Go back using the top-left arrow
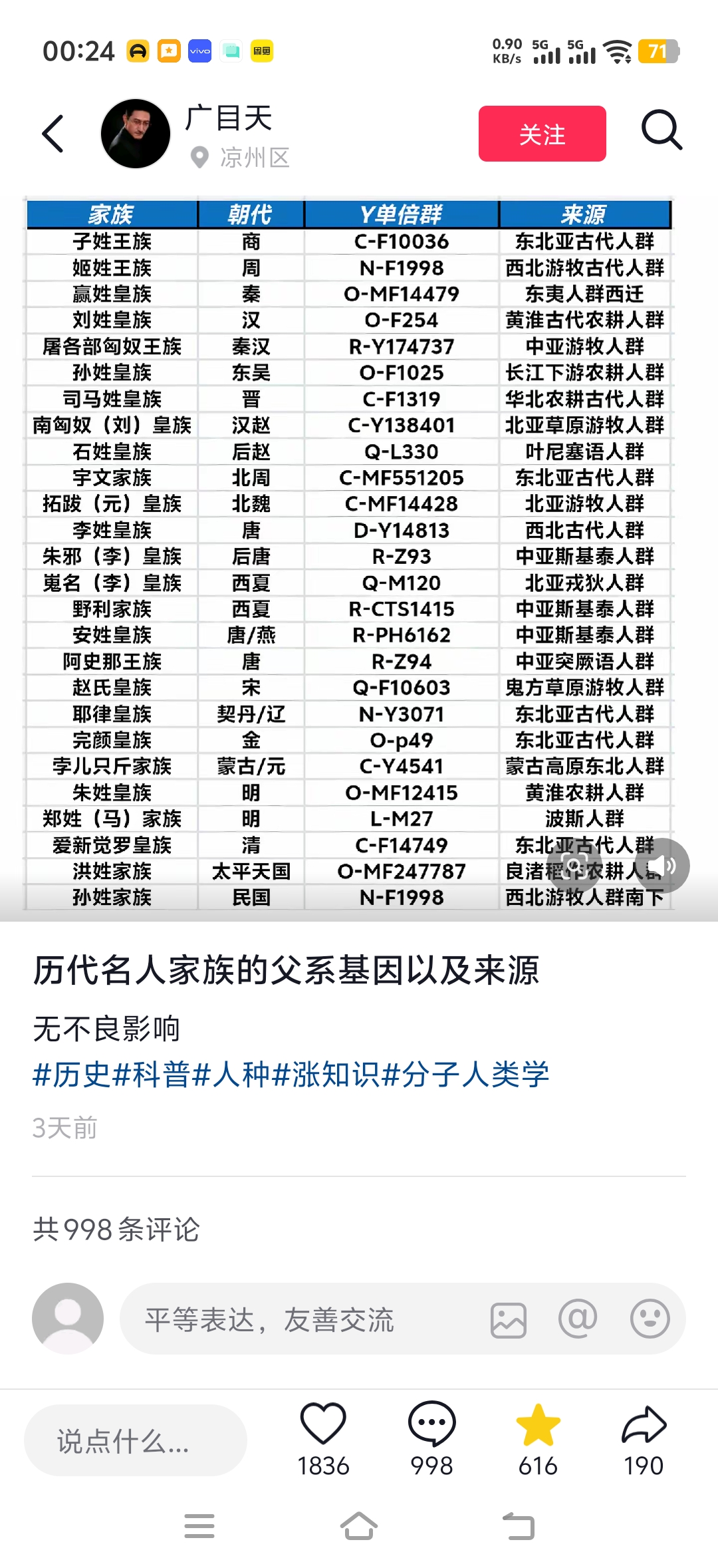The width and height of the screenshot is (718, 1568). point(53,134)
